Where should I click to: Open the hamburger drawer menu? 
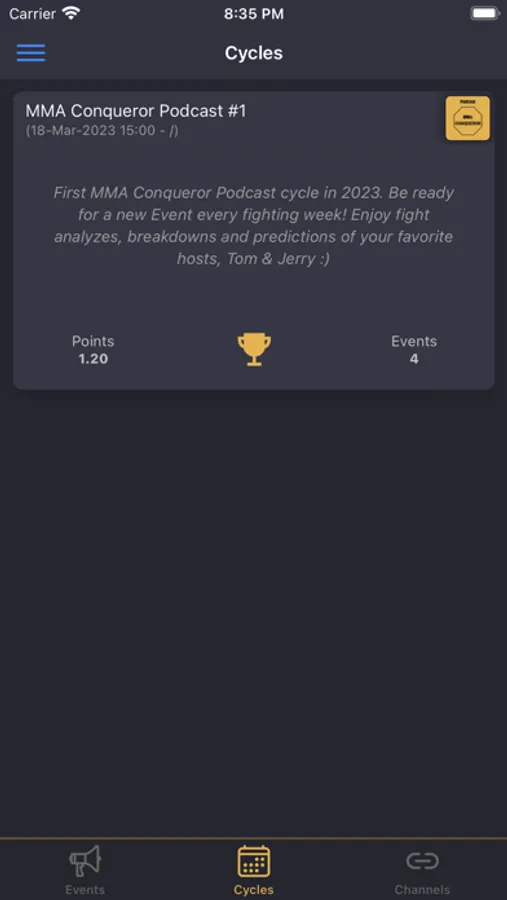tap(31, 53)
